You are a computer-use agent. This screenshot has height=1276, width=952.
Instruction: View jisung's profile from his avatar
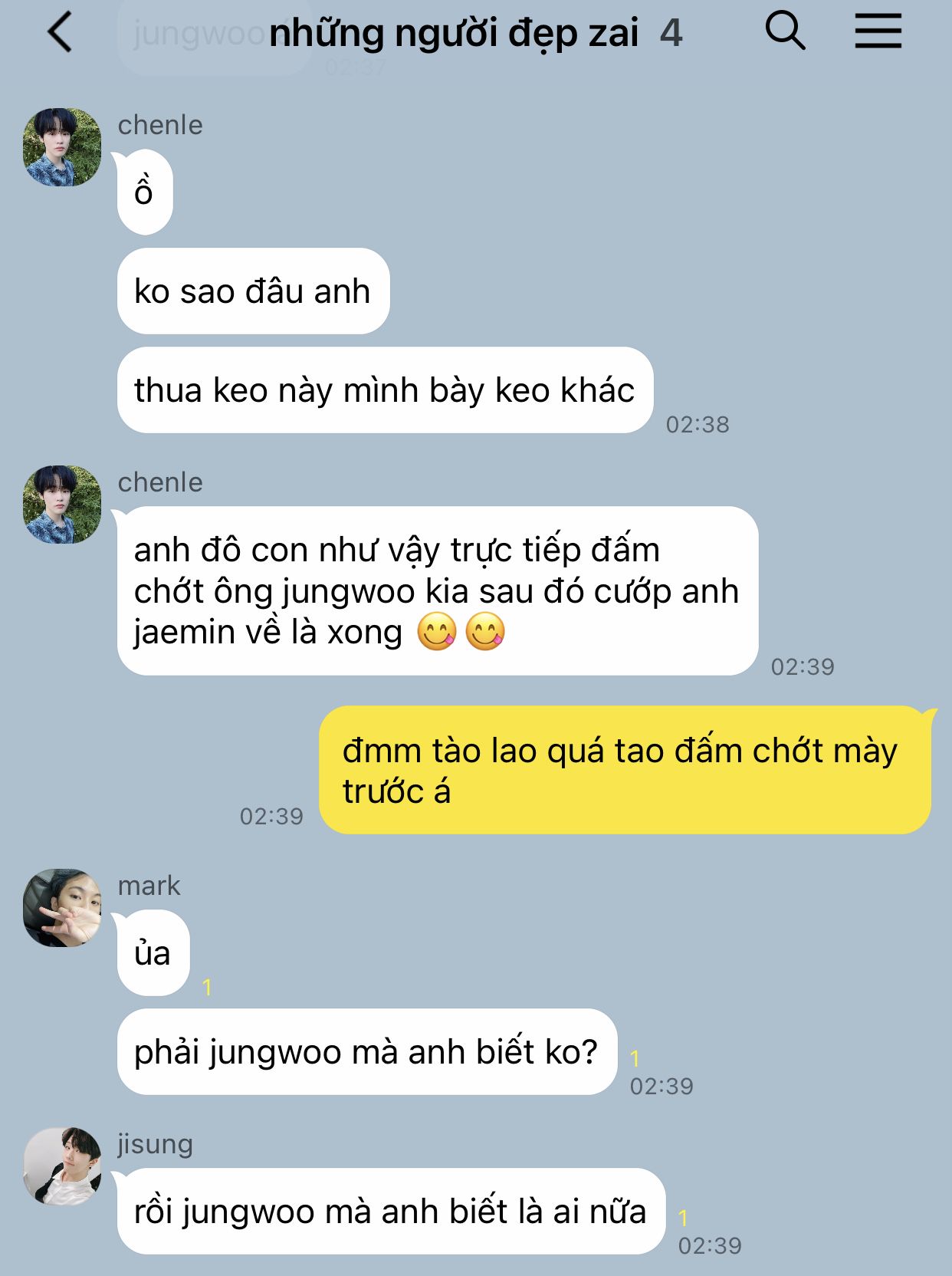(x=62, y=1166)
